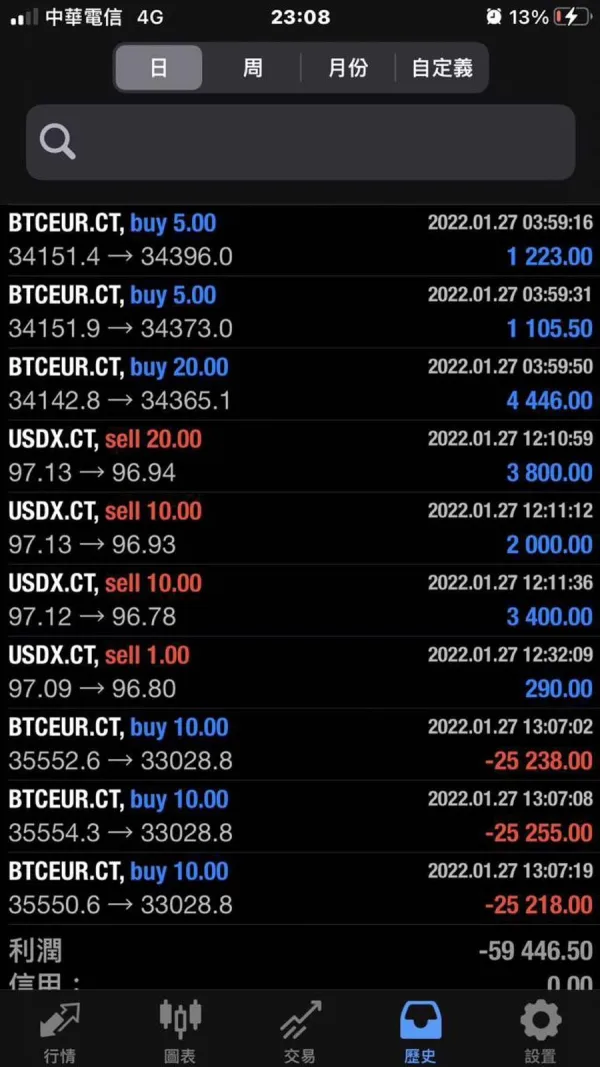Open BTCEUR.CT buy 10.00 trade at 13:07:08

(300, 816)
